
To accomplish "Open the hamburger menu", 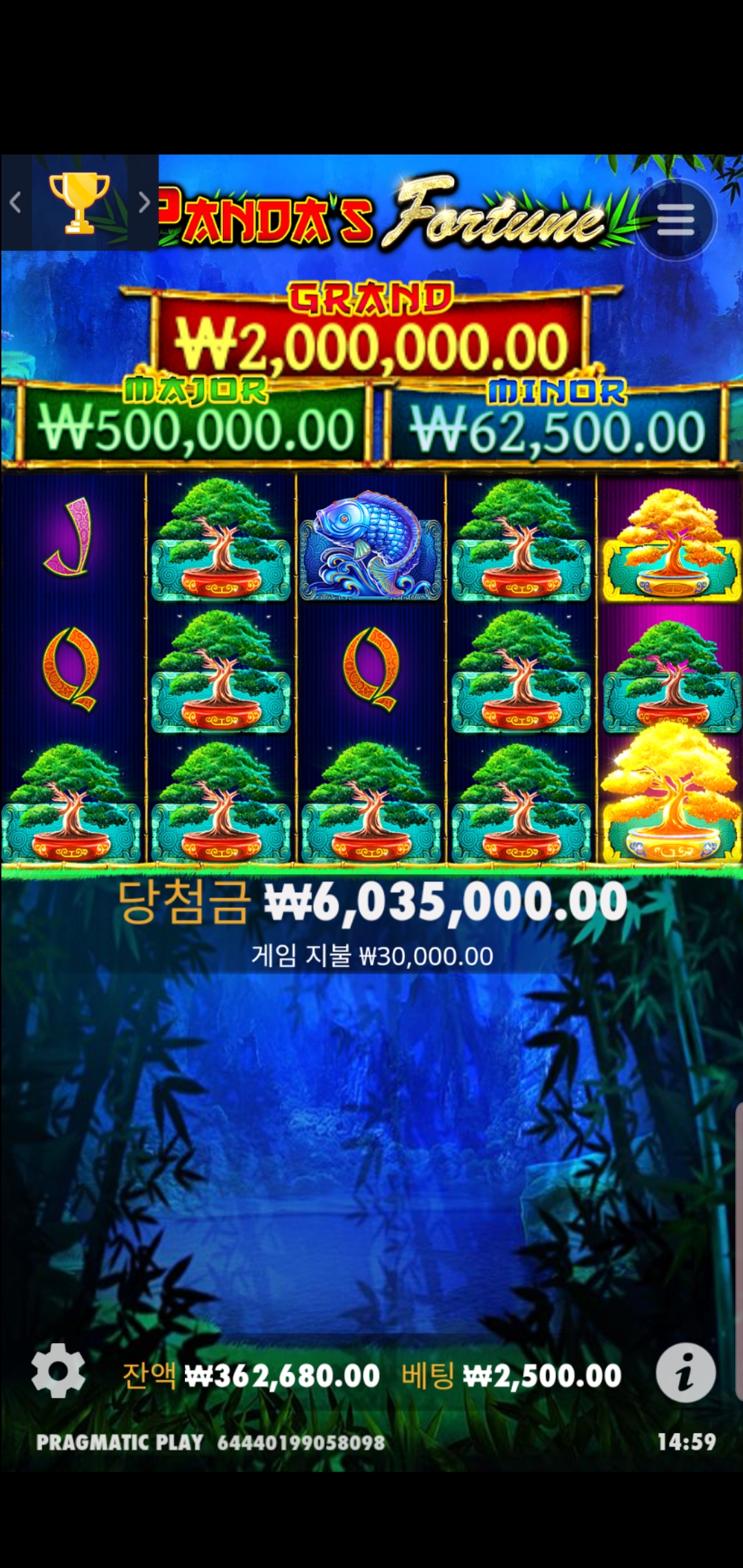I will click(x=675, y=219).
